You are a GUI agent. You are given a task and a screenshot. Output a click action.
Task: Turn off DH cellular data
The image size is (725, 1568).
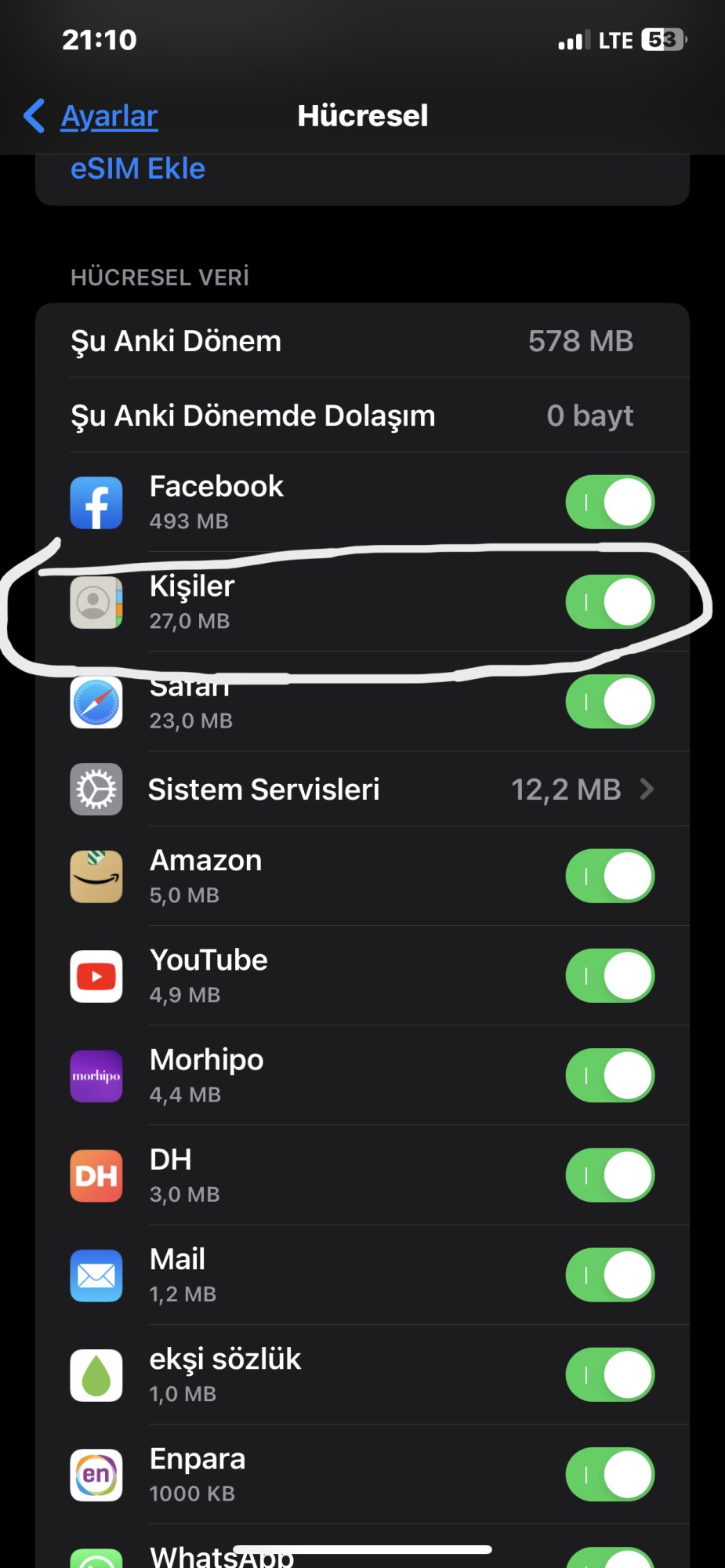tap(610, 1175)
